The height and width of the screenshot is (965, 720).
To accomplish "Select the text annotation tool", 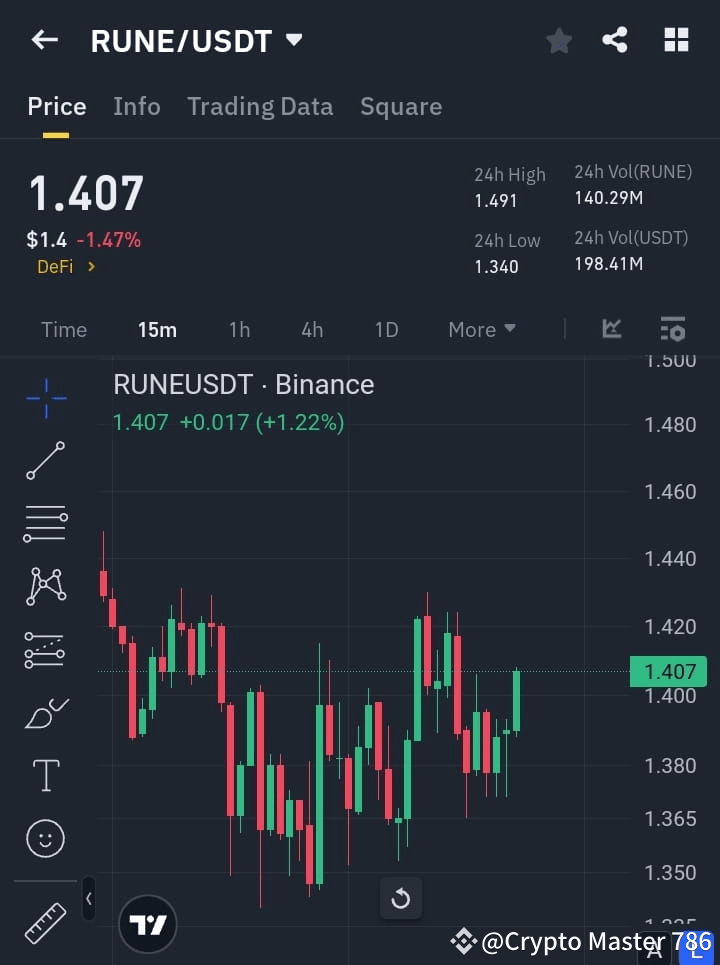I will pyautogui.click(x=45, y=775).
